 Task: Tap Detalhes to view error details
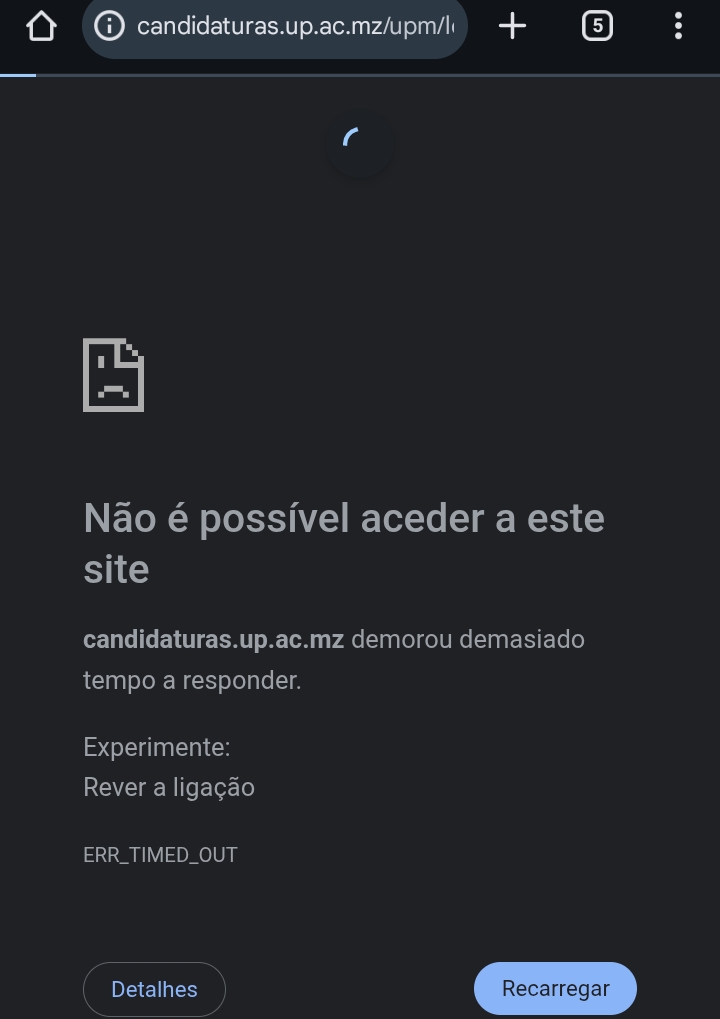click(x=154, y=988)
